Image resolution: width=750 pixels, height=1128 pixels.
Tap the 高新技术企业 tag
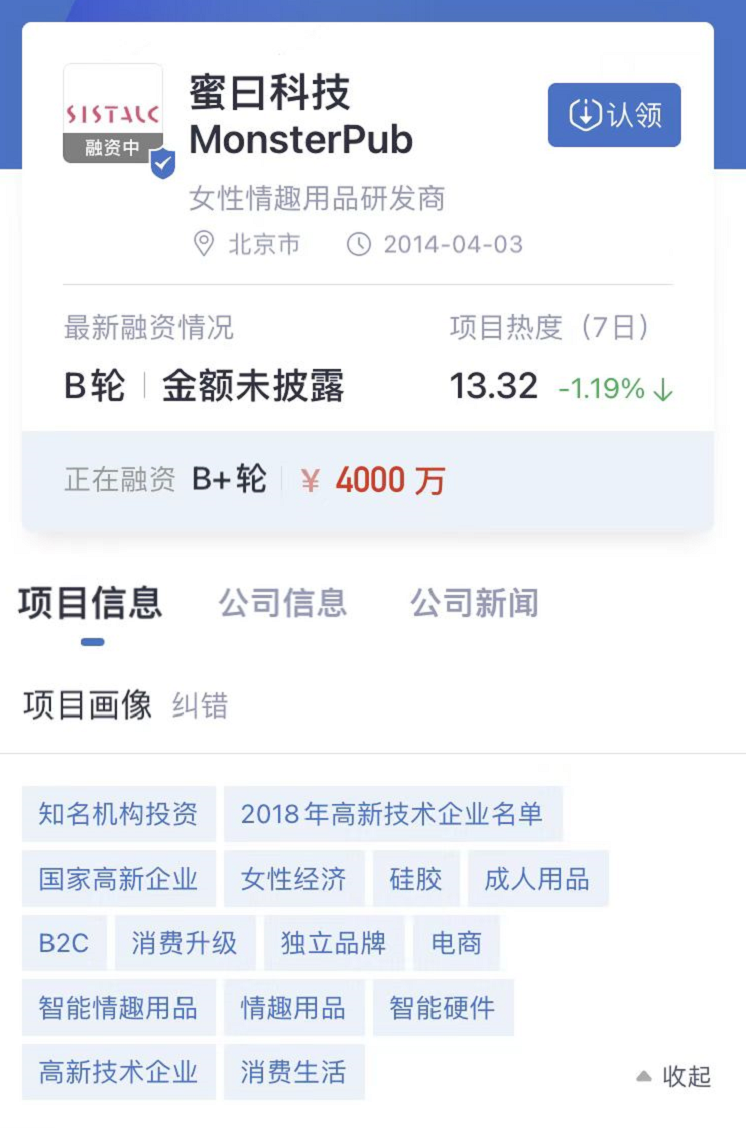click(x=118, y=1073)
